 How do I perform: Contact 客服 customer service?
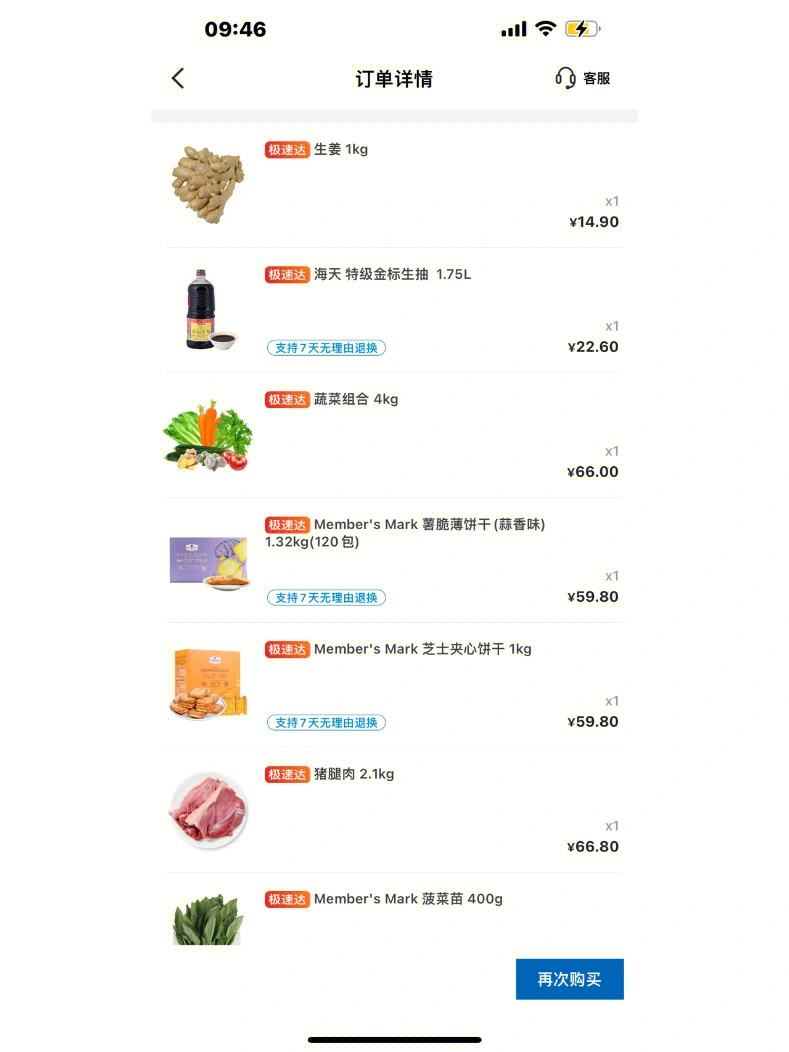pos(582,78)
